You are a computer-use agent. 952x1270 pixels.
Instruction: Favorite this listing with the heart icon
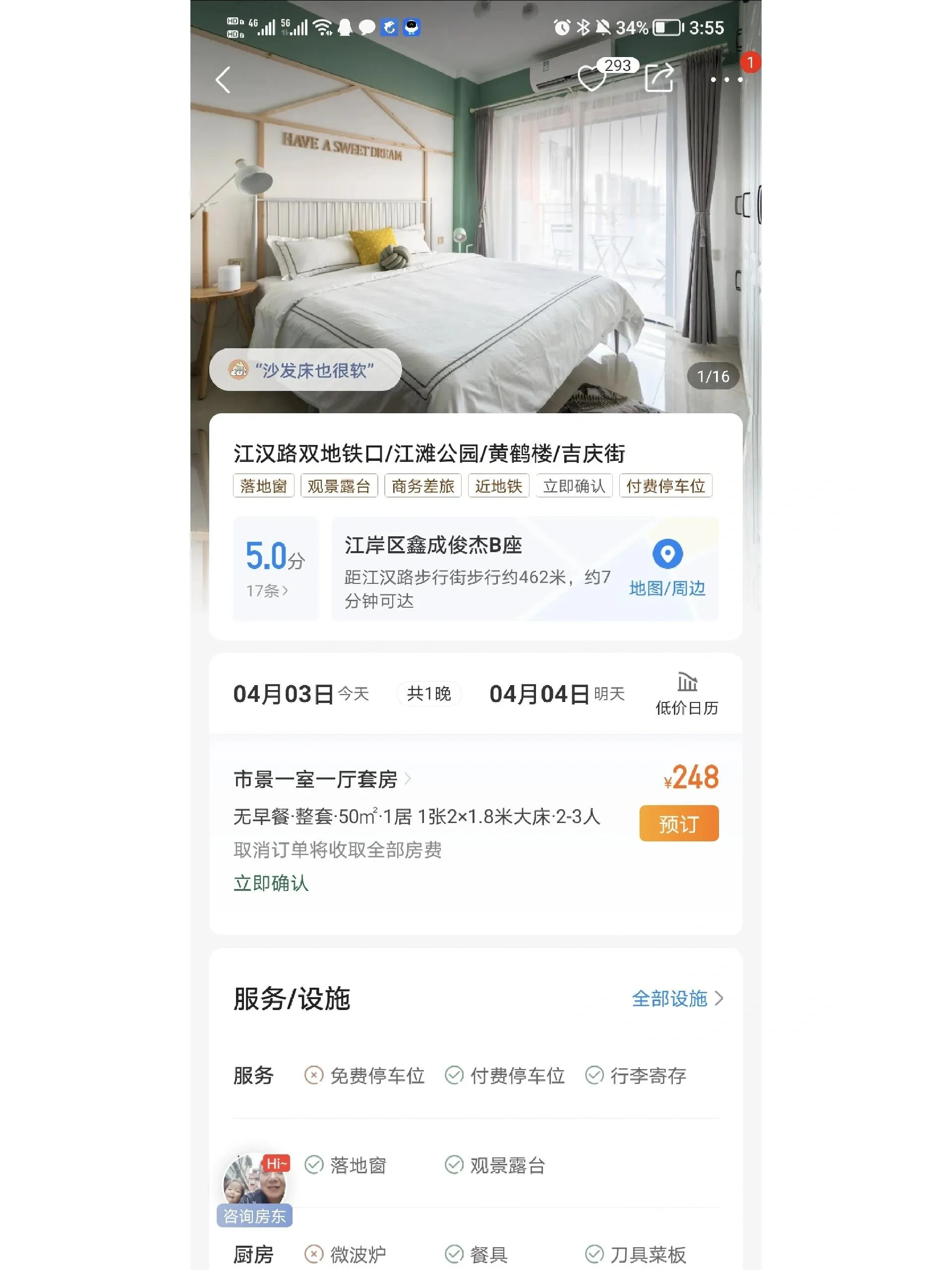tap(592, 78)
